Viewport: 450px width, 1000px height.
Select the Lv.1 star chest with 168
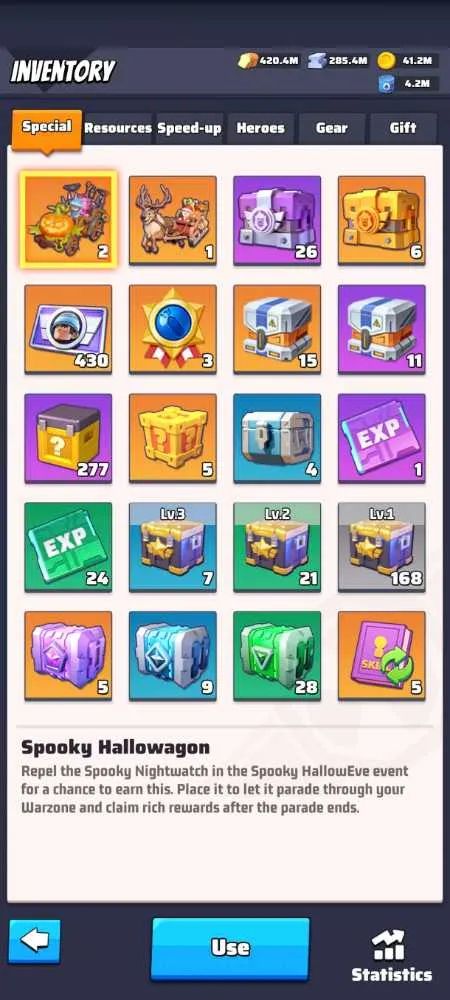382,547
